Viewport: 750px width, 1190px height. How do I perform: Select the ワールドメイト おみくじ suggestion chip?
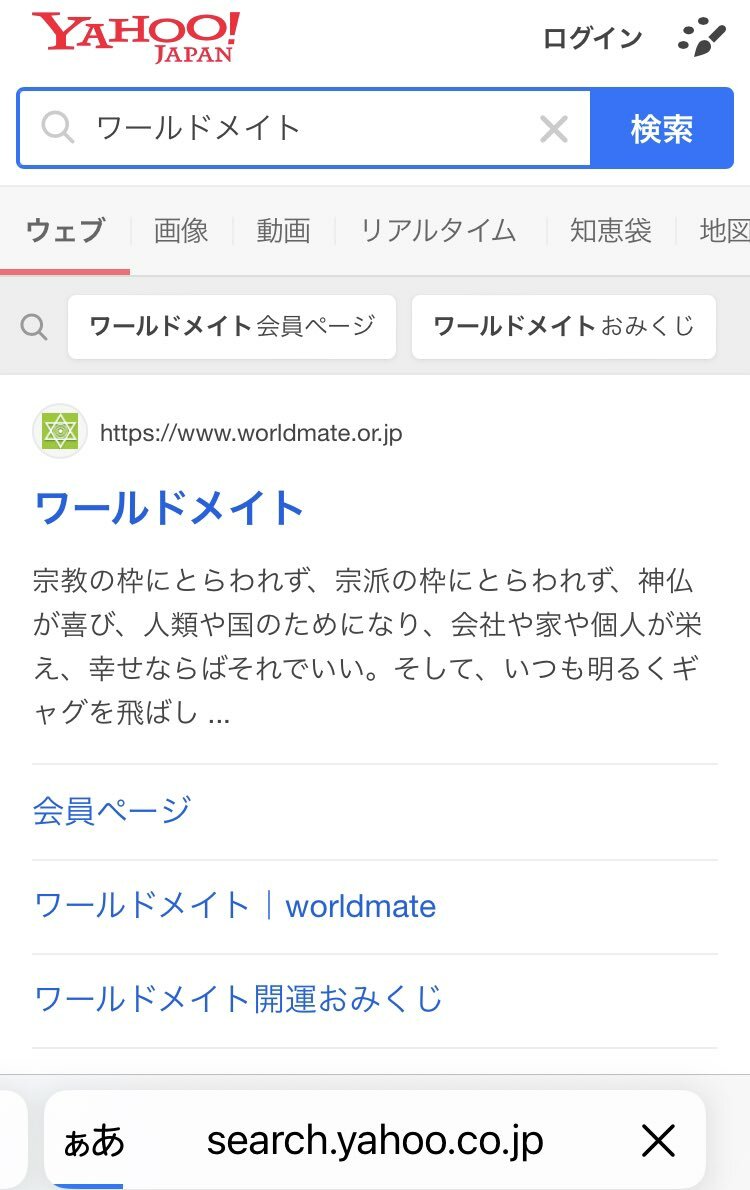(x=564, y=326)
